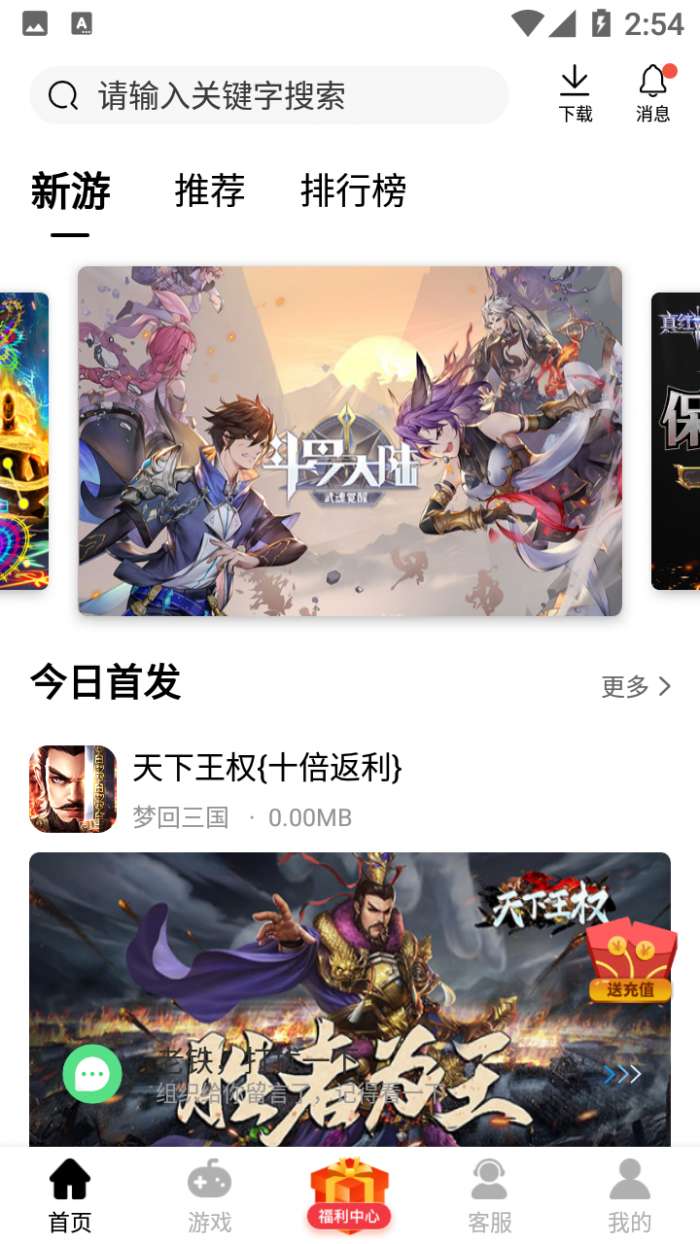Tap the 送充值 red envelope
The image size is (700, 1244).
630,960
